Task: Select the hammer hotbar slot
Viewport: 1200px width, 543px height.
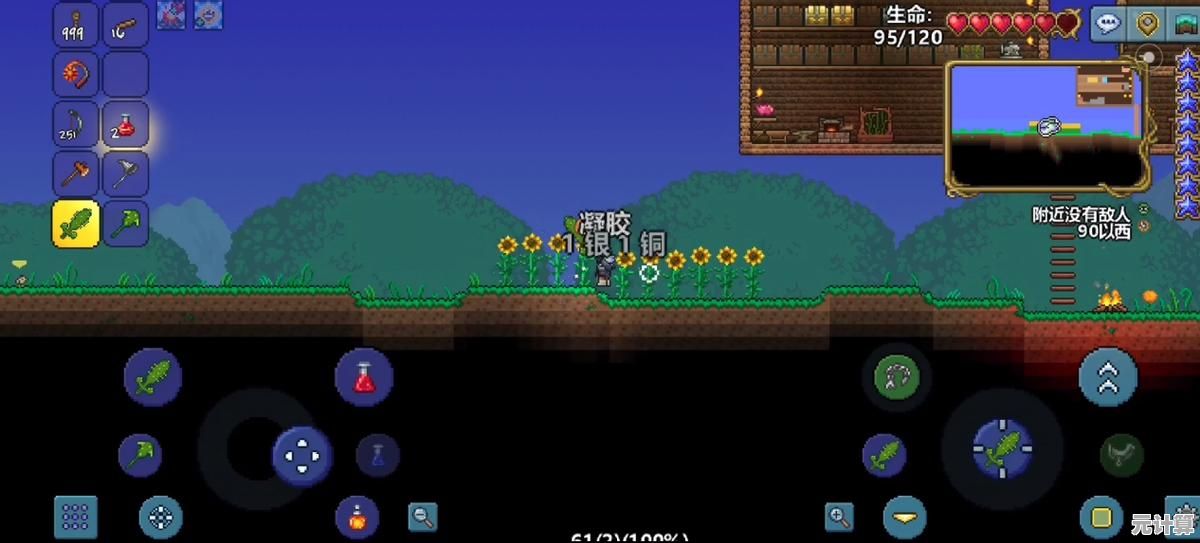Action: (x=76, y=174)
